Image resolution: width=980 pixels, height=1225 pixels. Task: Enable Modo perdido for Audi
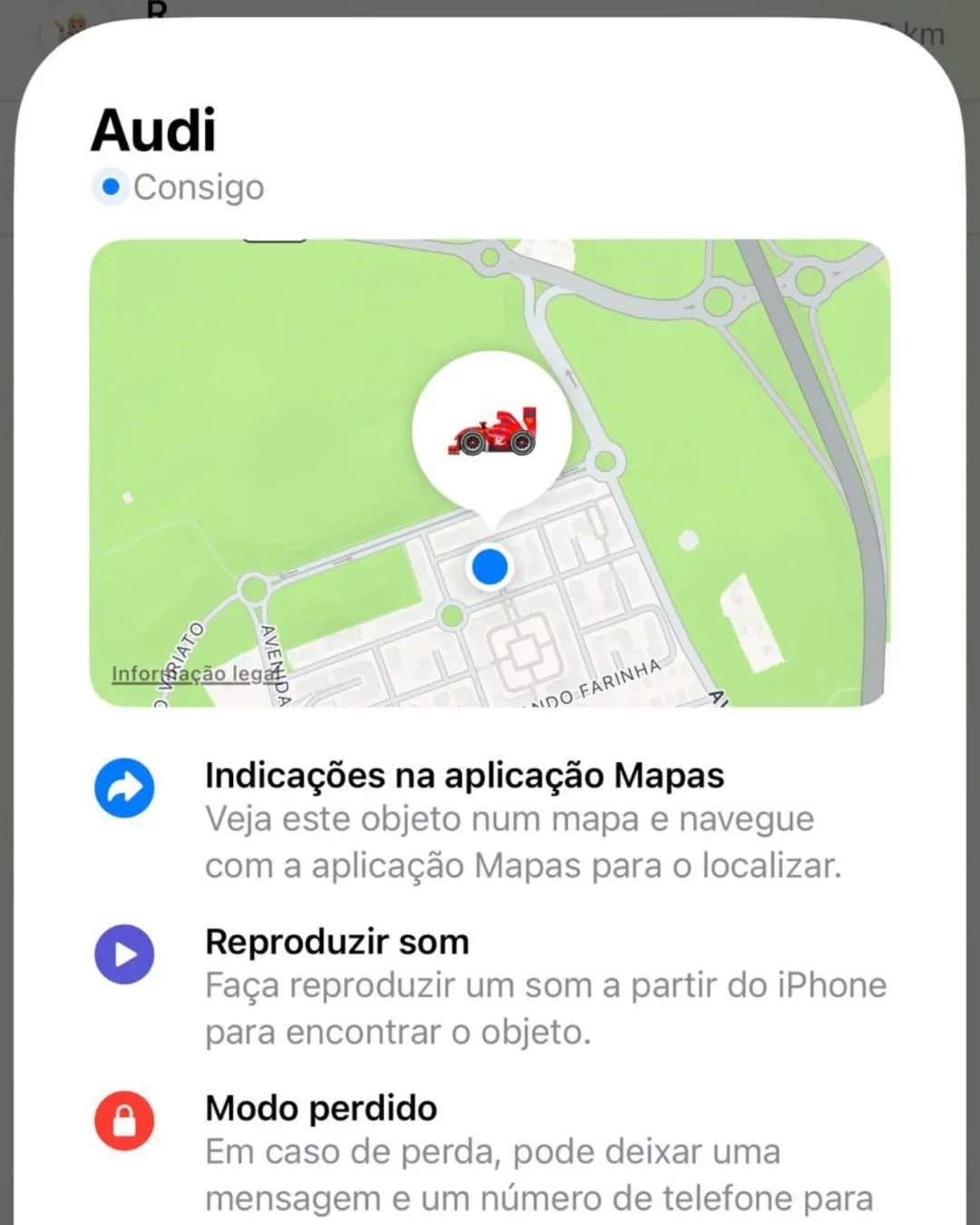(x=321, y=1109)
